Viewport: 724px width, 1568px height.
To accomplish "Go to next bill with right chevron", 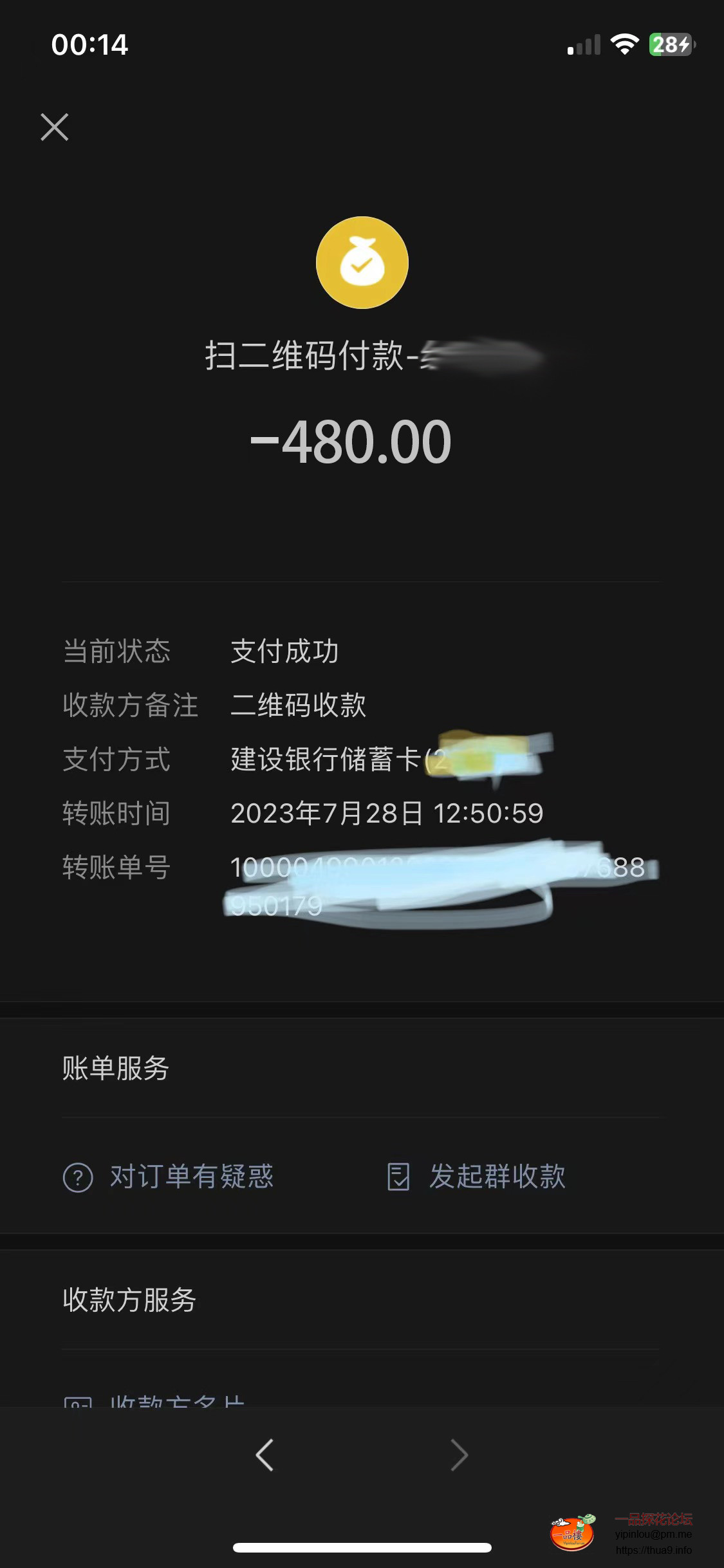I will coord(459,1455).
